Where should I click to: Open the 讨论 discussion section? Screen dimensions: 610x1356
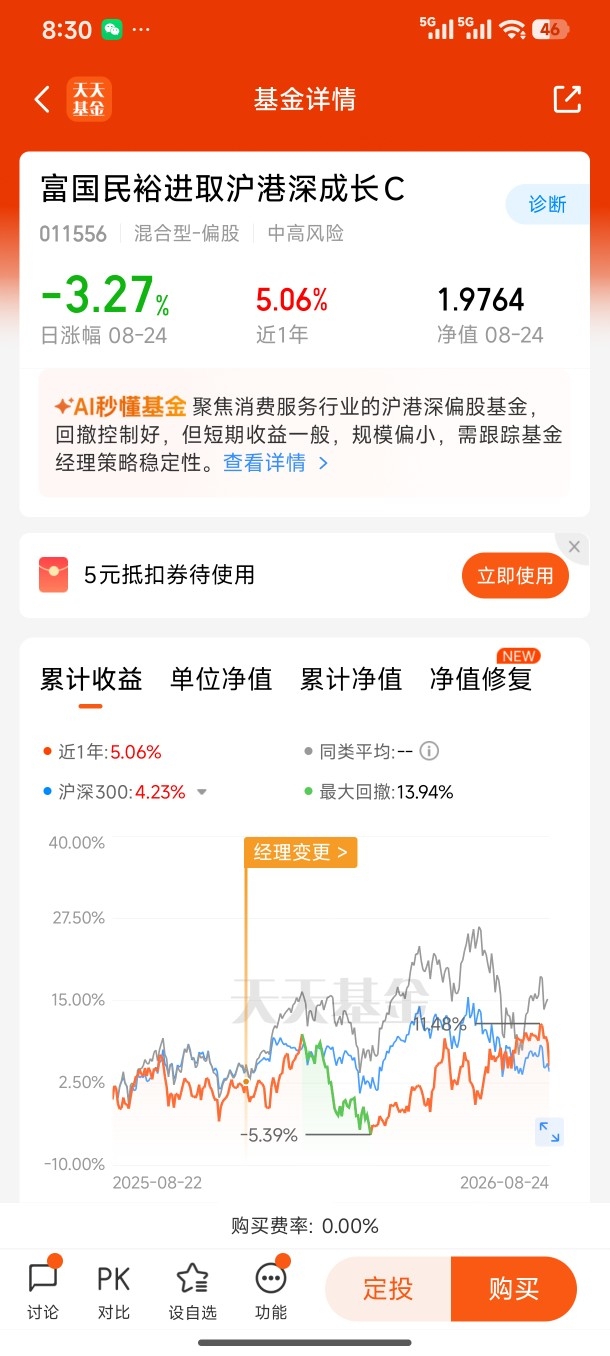pyautogui.click(x=43, y=1289)
